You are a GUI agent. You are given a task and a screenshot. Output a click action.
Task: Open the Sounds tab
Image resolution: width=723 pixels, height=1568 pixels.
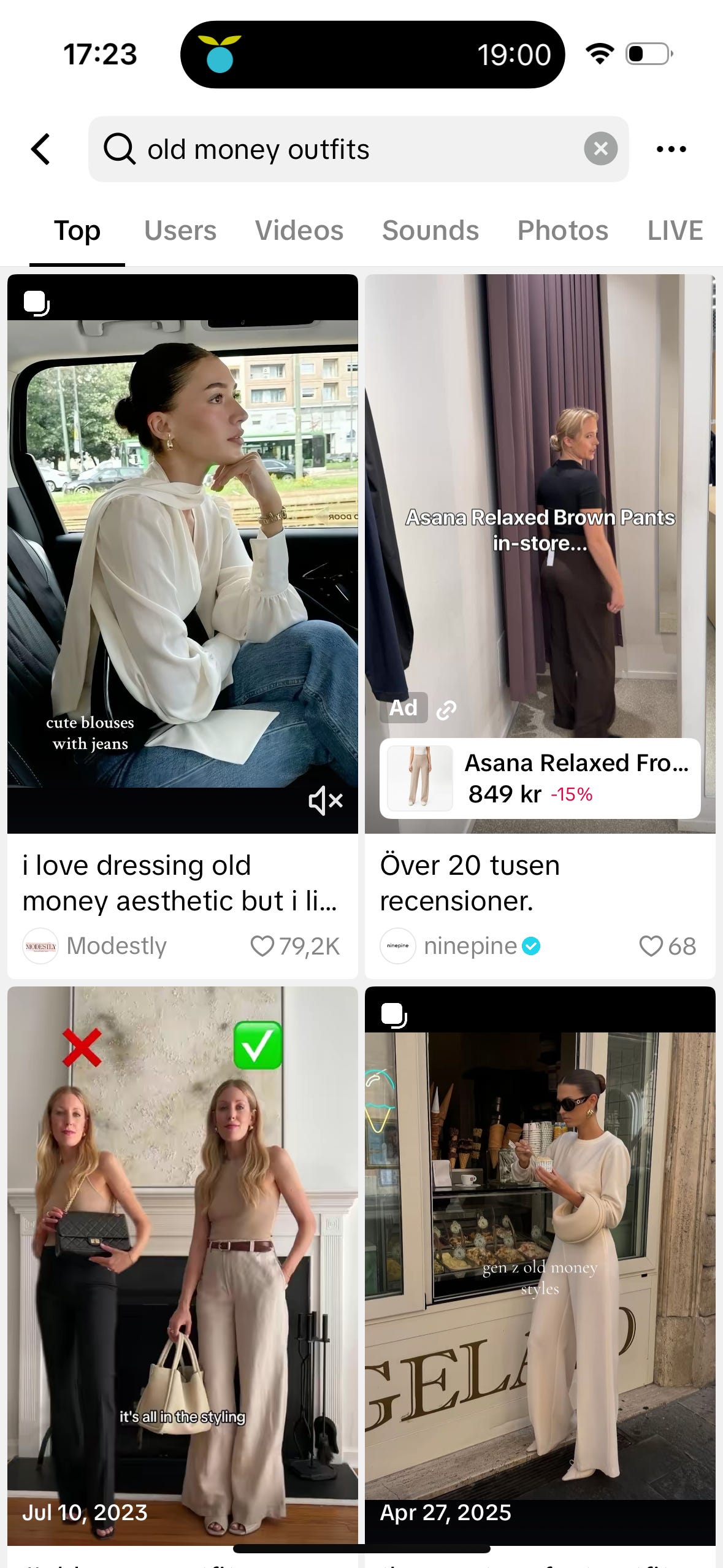coord(430,231)
